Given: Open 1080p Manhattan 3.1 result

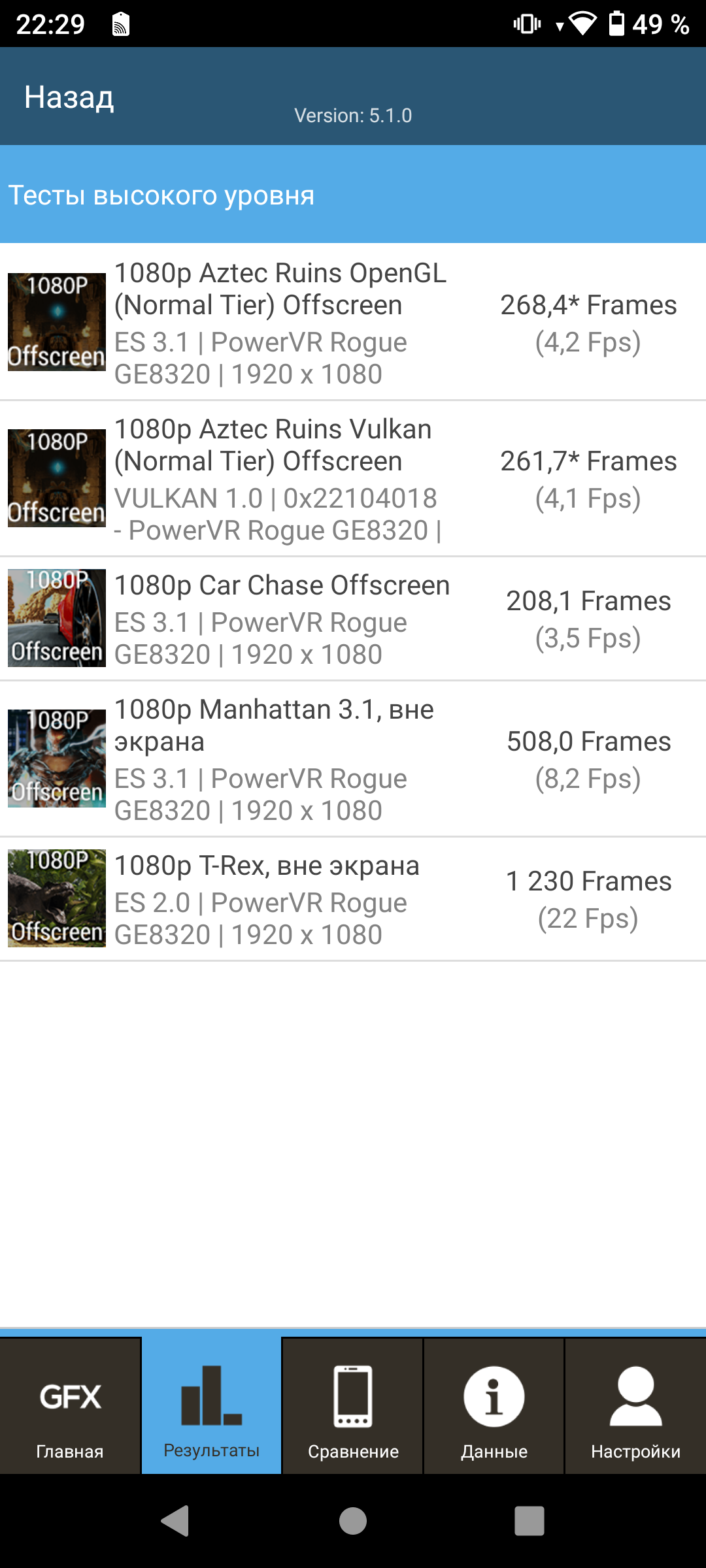Looking at the screenshot, I should (x=353, y=759).
